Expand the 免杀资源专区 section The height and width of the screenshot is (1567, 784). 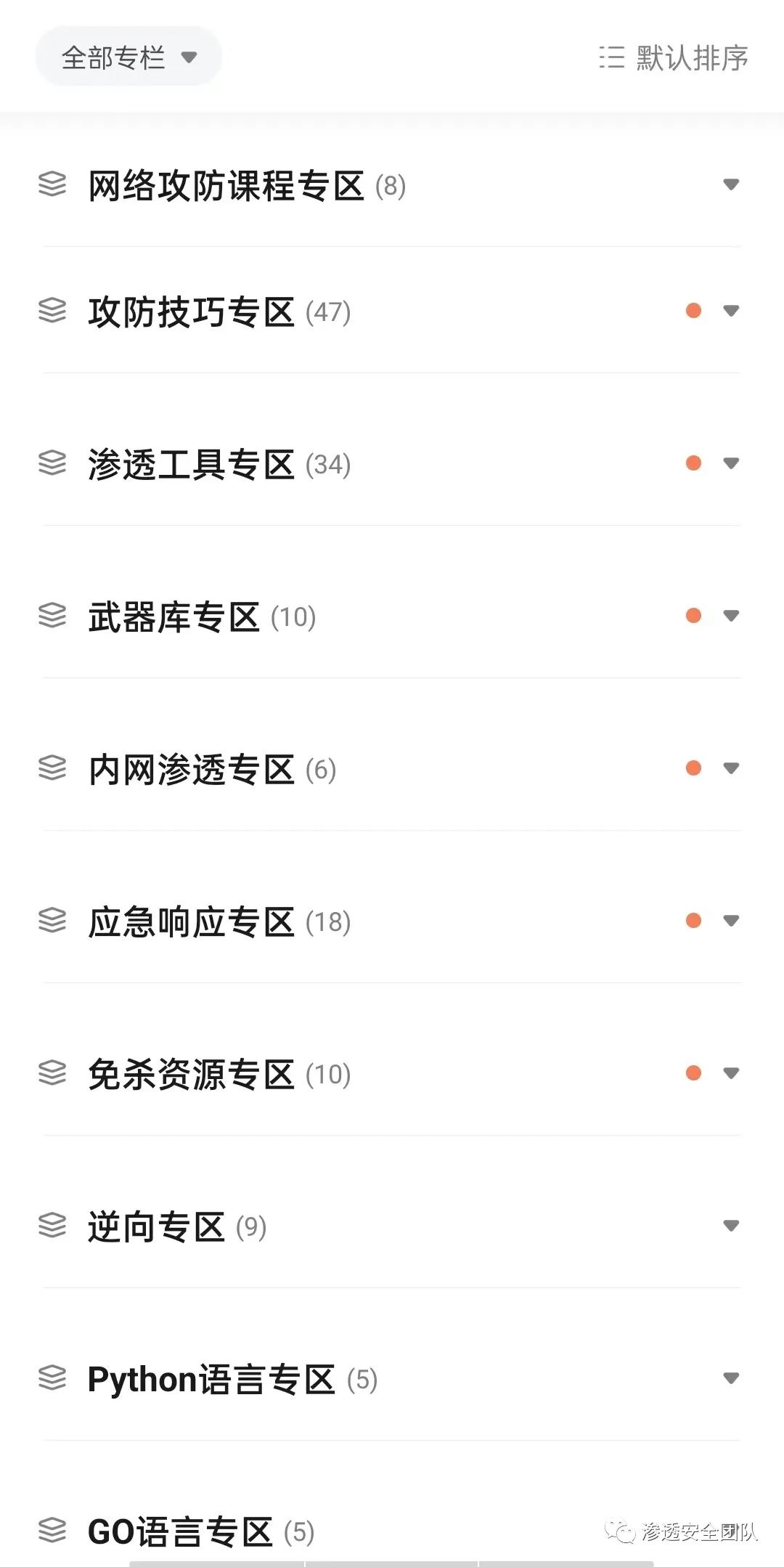(731, 1074)
